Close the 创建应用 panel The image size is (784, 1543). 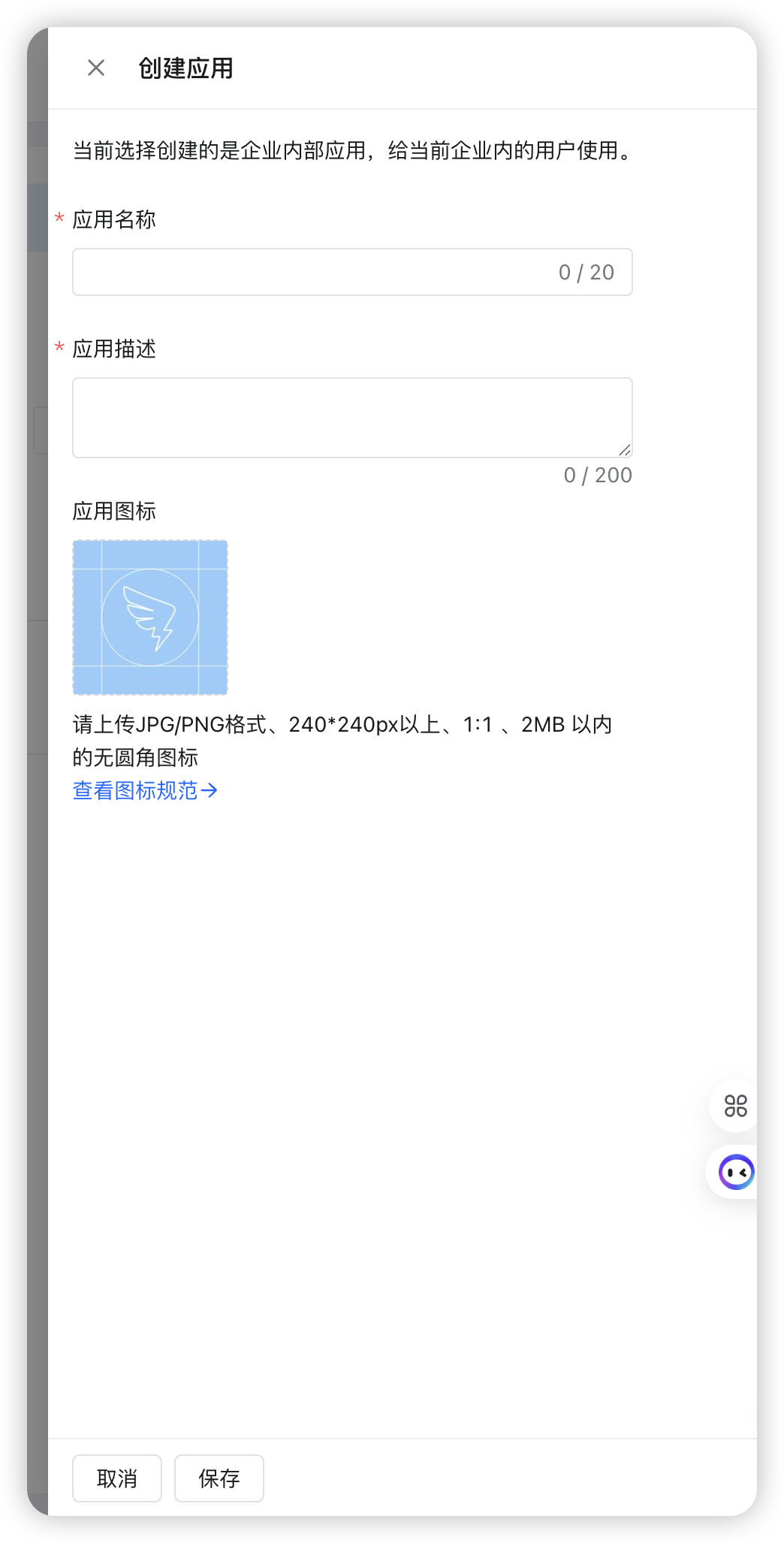(96, 68)
